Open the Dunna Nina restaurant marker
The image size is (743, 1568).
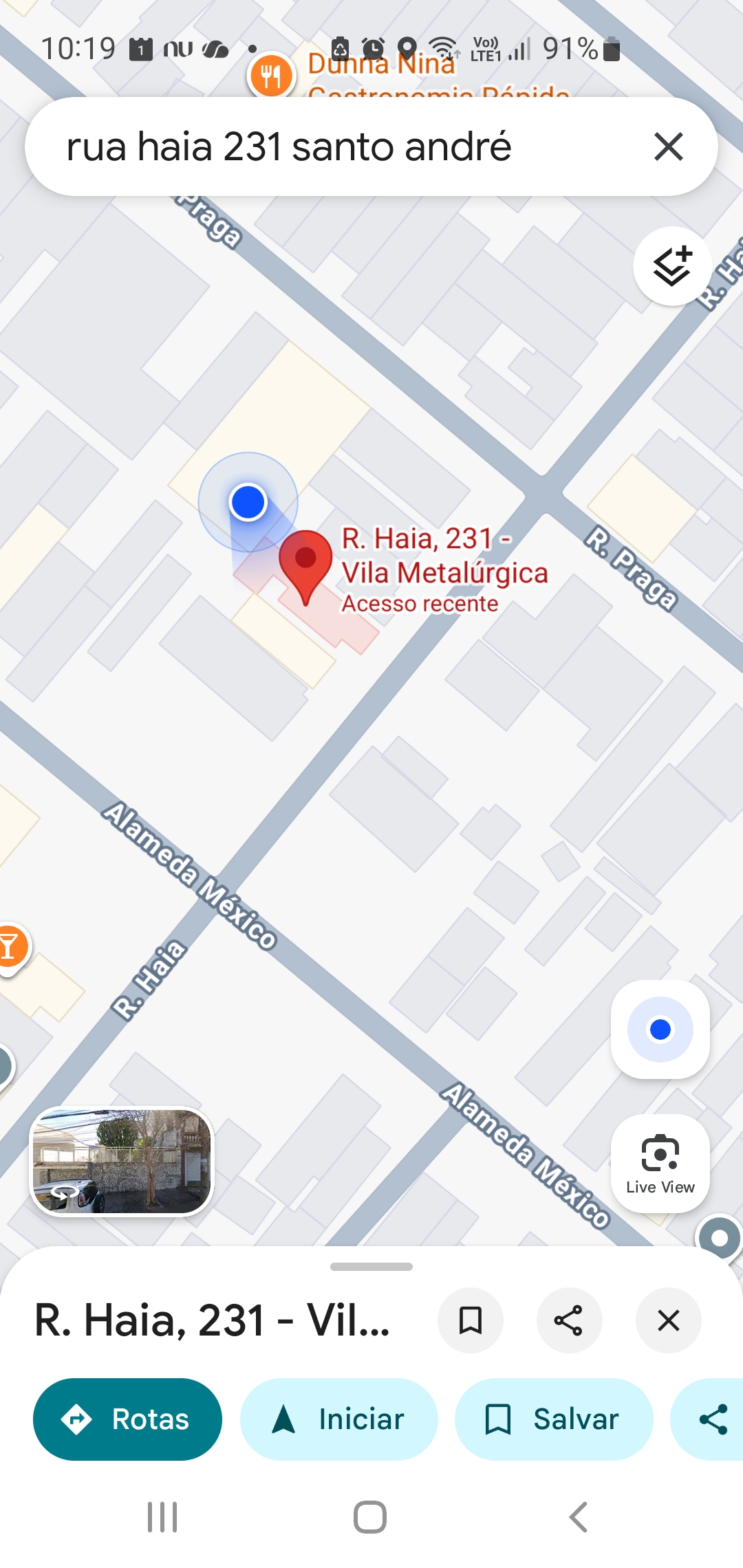coord(272,76)
